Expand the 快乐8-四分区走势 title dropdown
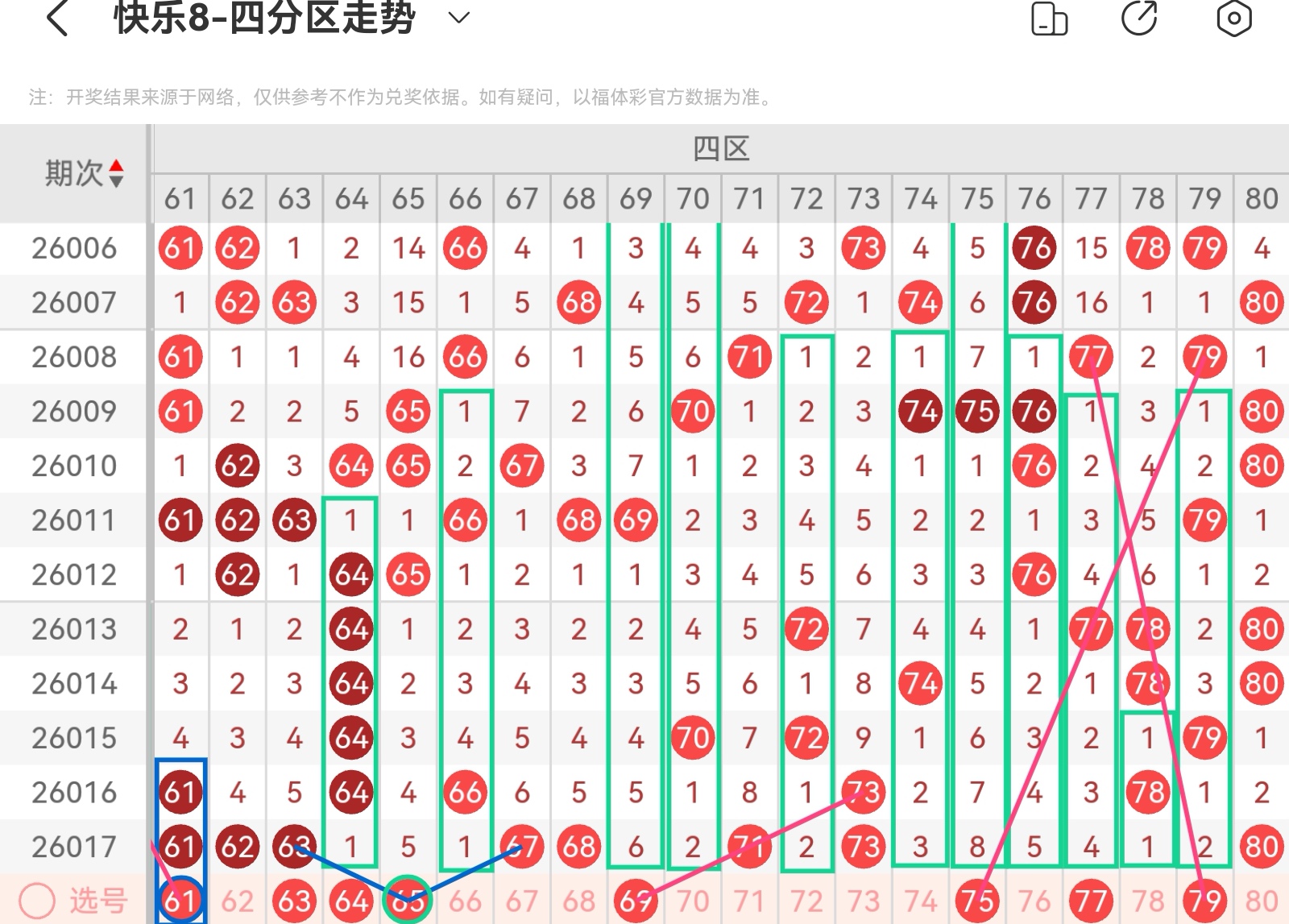This screenshot has width=1289, height=924. click(458, 18)
